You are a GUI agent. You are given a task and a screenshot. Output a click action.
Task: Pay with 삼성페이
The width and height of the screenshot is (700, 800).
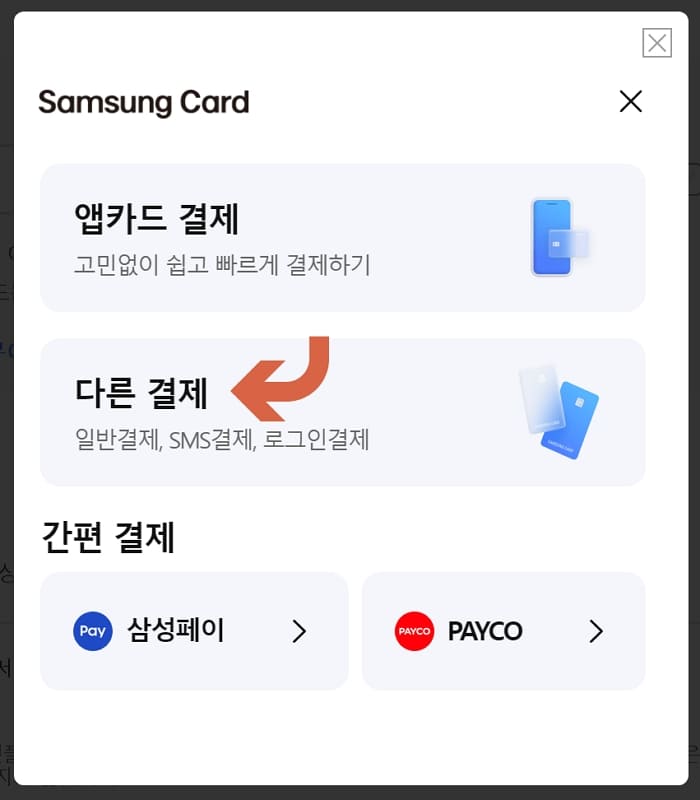pos(194,631)
